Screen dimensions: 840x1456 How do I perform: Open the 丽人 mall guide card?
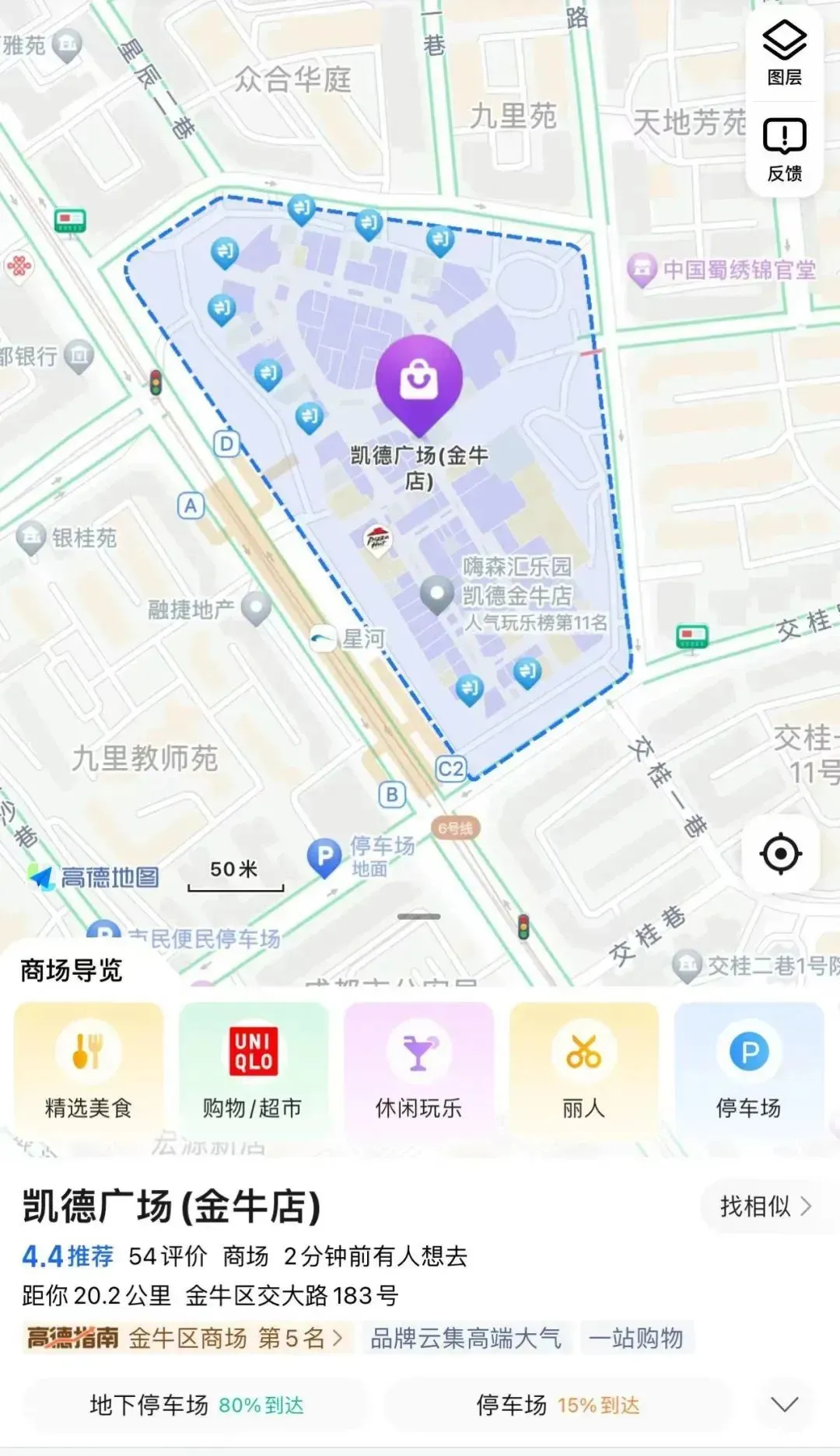tap(583, 1070)
